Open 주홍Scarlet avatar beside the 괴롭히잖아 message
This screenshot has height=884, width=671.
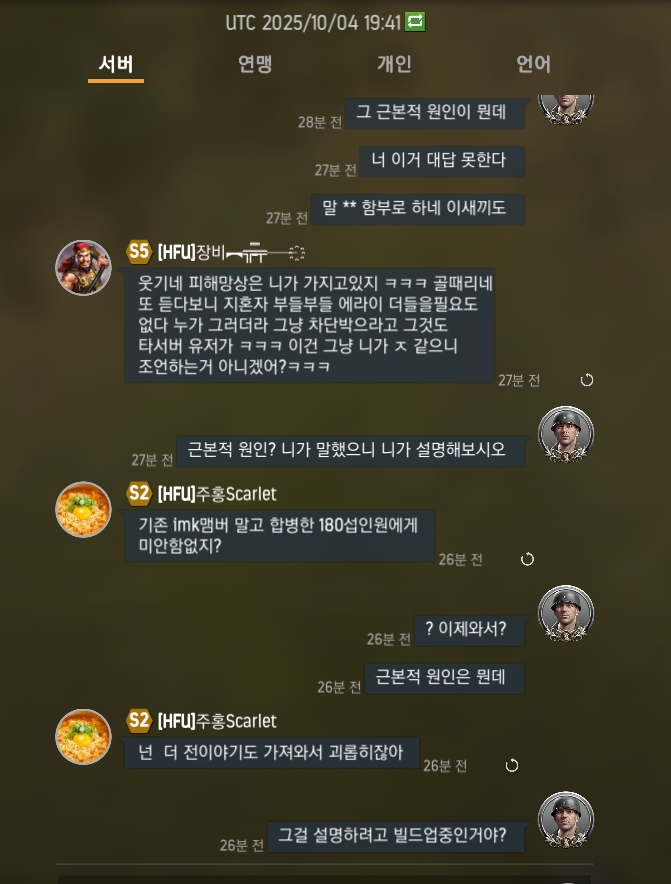[x=83, y=737]
